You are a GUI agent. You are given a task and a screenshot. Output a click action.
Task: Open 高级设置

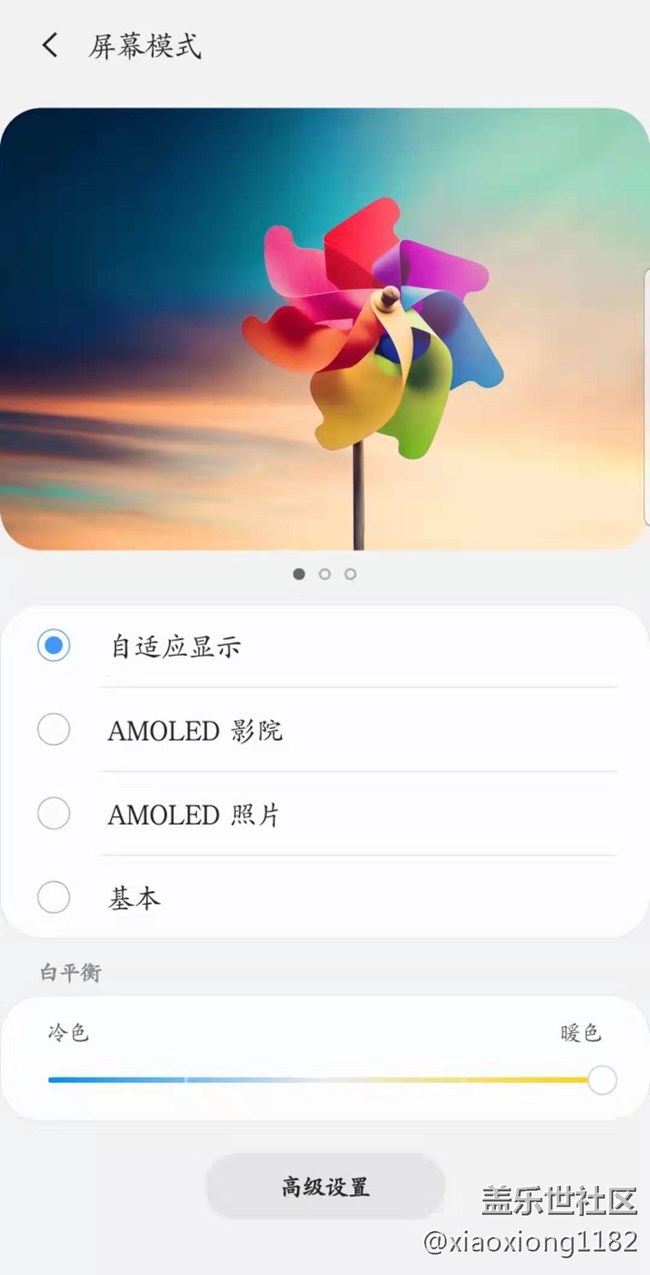tap(325, 1187)
